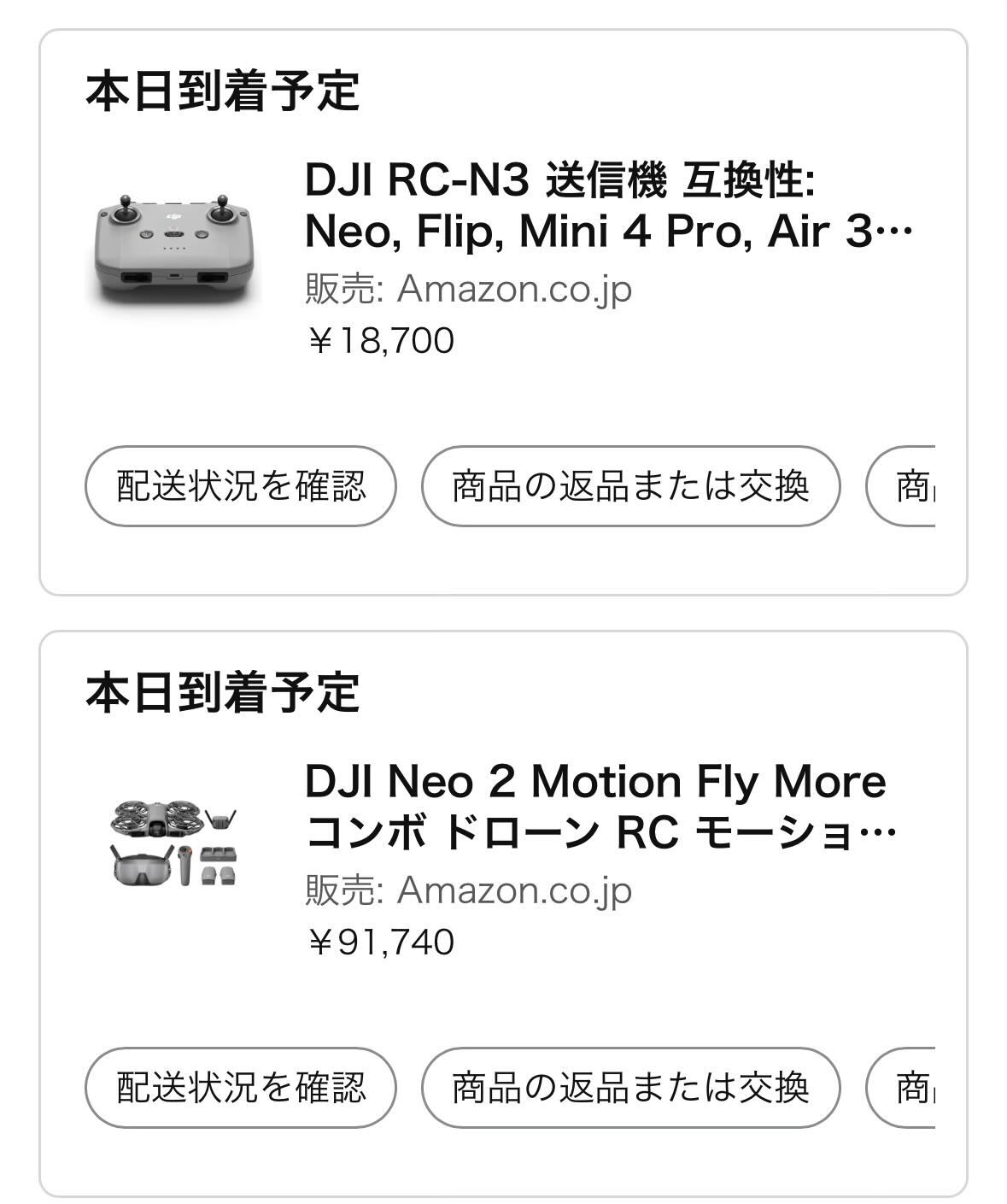
Task: Check 配送状況を確認 for the DJI Neo 2 order
Action: pos(241,1088)
